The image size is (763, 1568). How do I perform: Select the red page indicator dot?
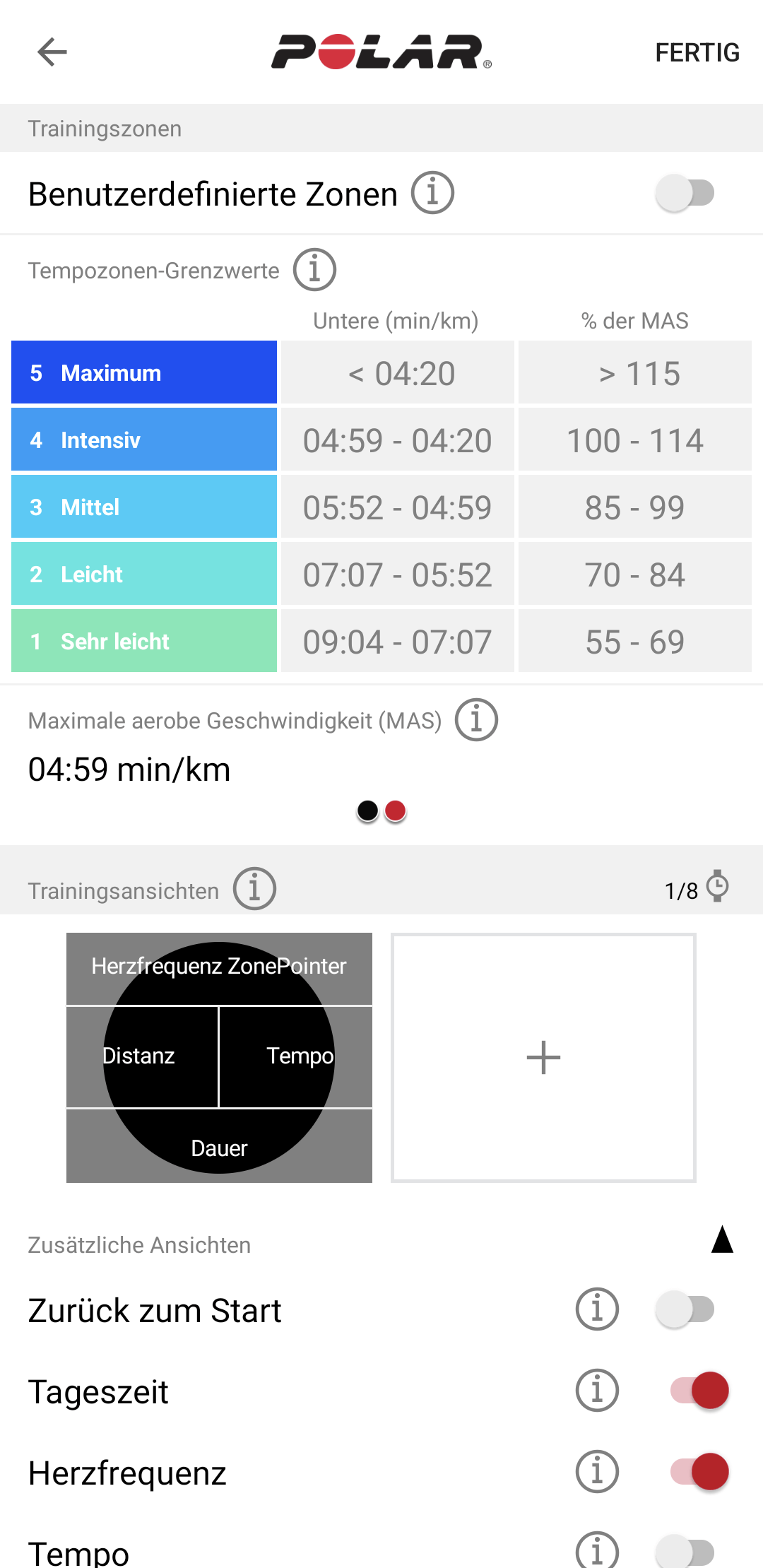click(396, 810)
